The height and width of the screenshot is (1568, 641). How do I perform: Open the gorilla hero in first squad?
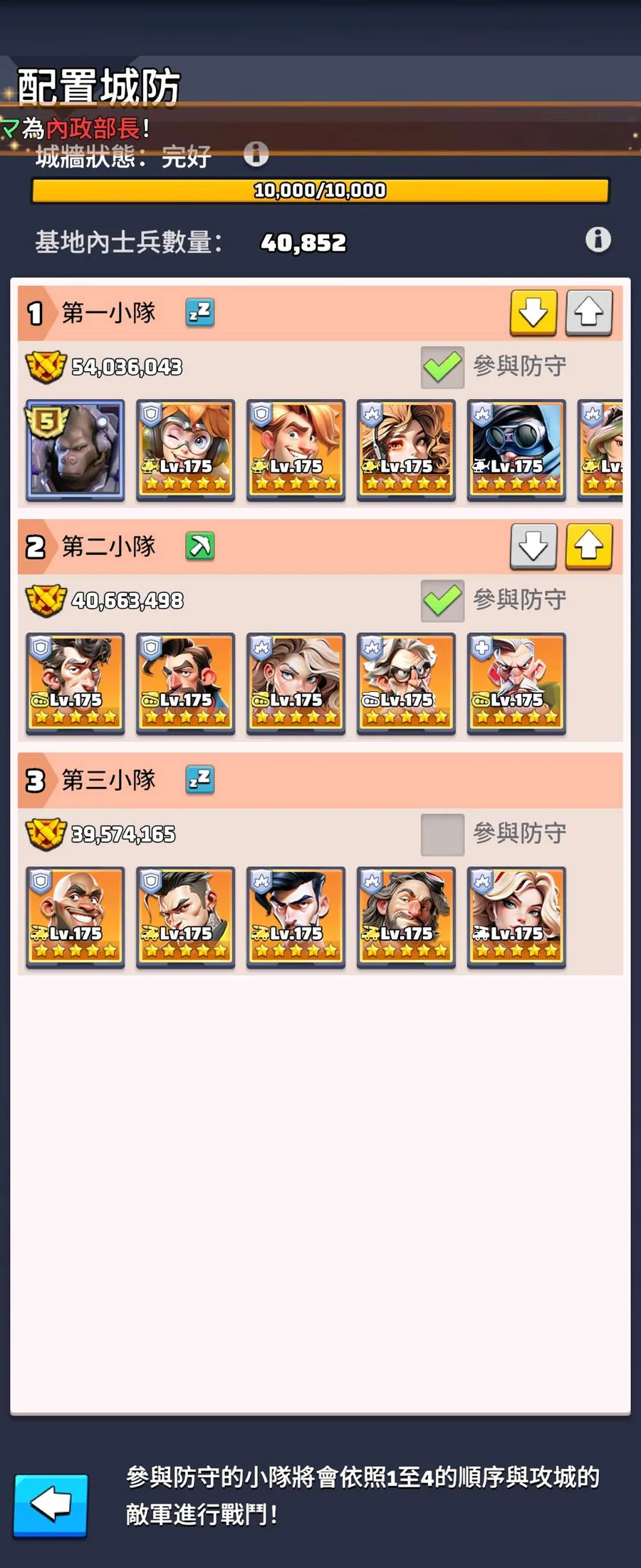pyautogui.click(x=75, y=450)
